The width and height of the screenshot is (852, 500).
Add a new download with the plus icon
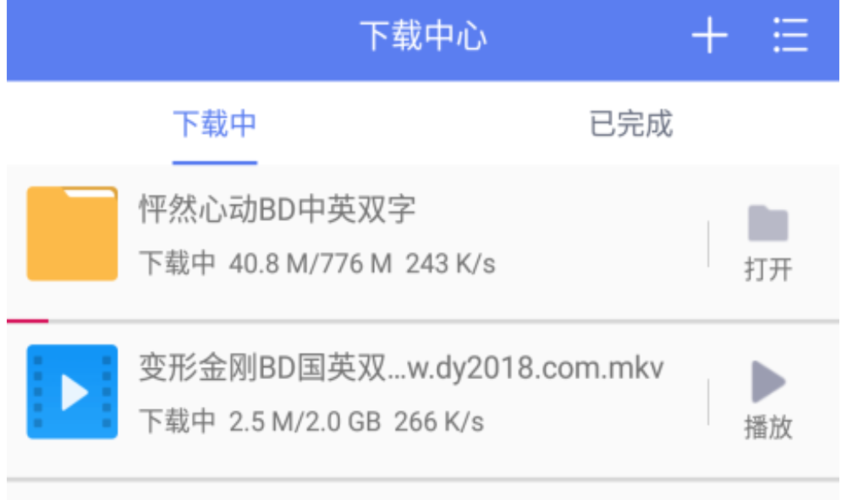[x=709, y=37]
